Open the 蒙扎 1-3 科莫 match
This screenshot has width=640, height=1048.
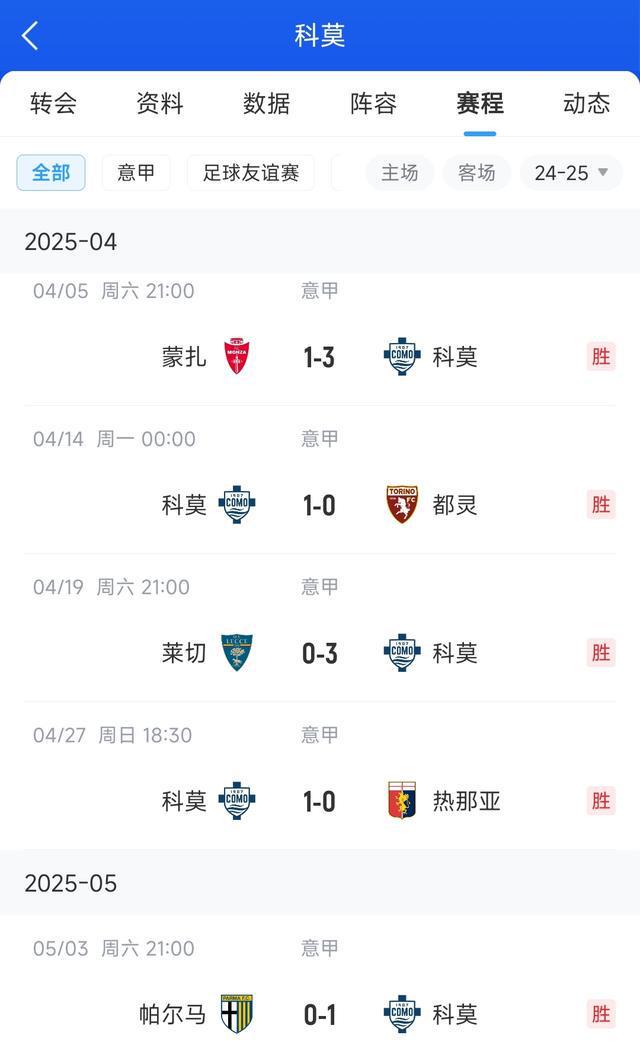[x=320, y=357]
